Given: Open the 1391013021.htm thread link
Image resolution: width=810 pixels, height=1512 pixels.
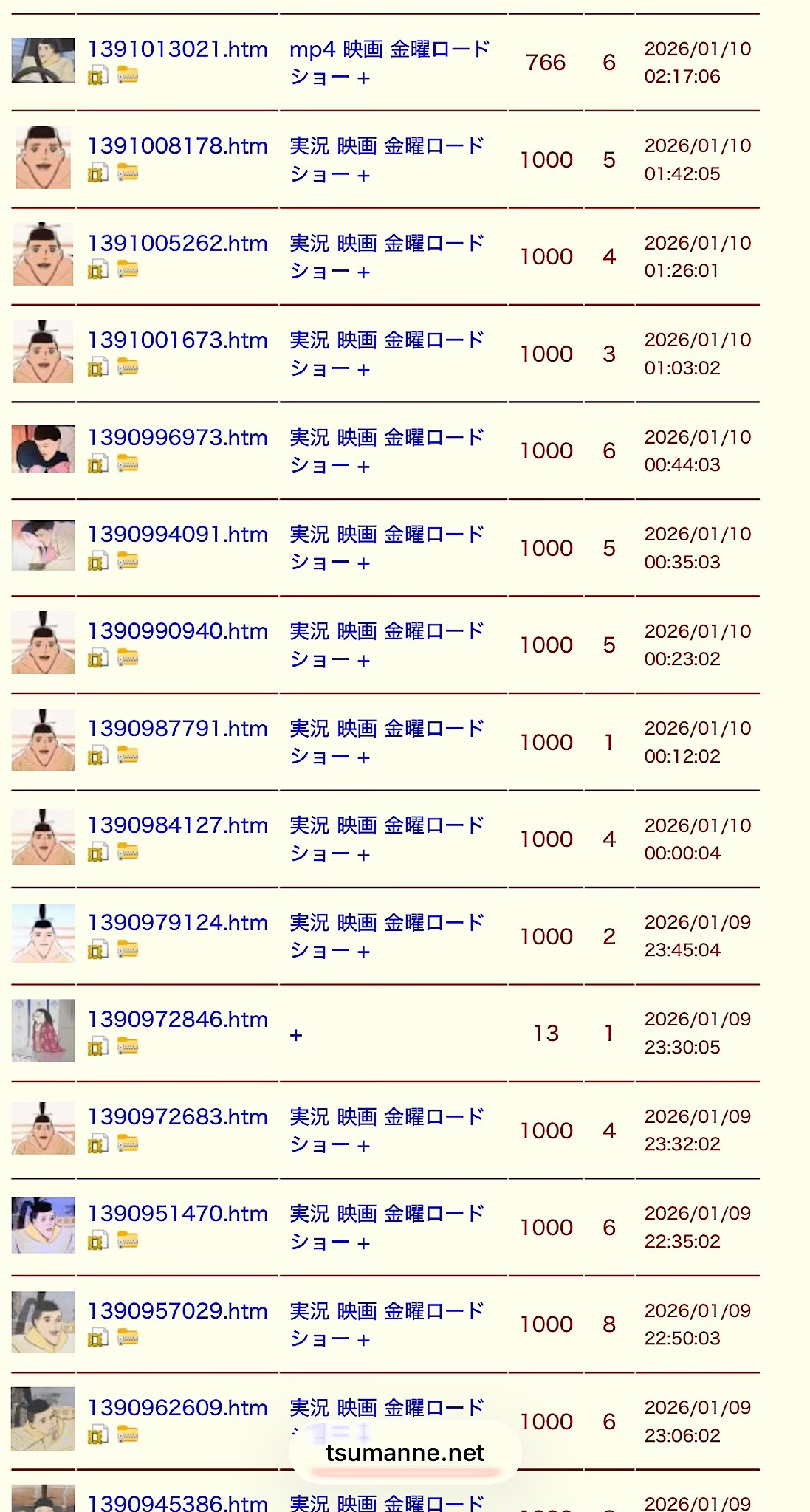Looking at the screenshot, I should pyautogui.click(x=177, y=49).
